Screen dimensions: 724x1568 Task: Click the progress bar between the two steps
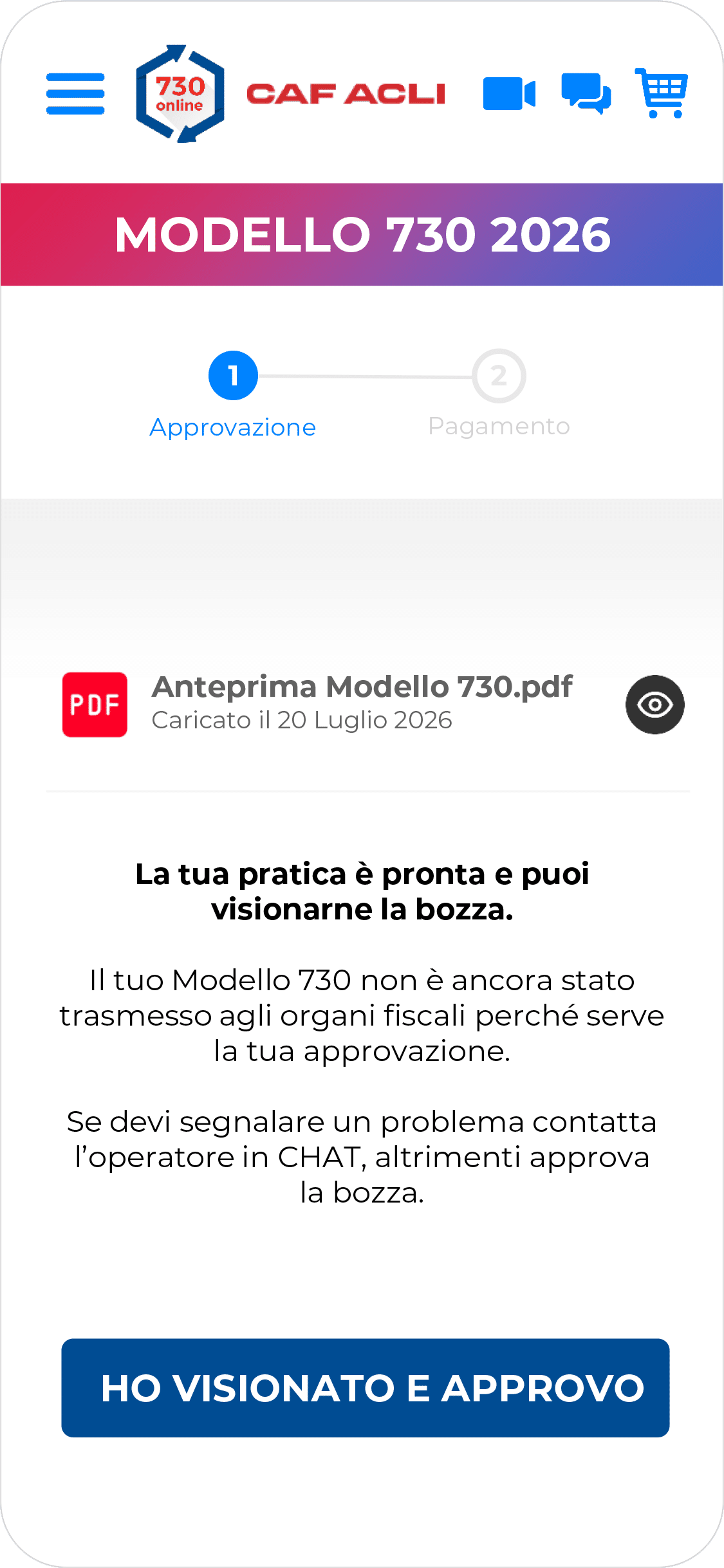click(x=364, y=375)
